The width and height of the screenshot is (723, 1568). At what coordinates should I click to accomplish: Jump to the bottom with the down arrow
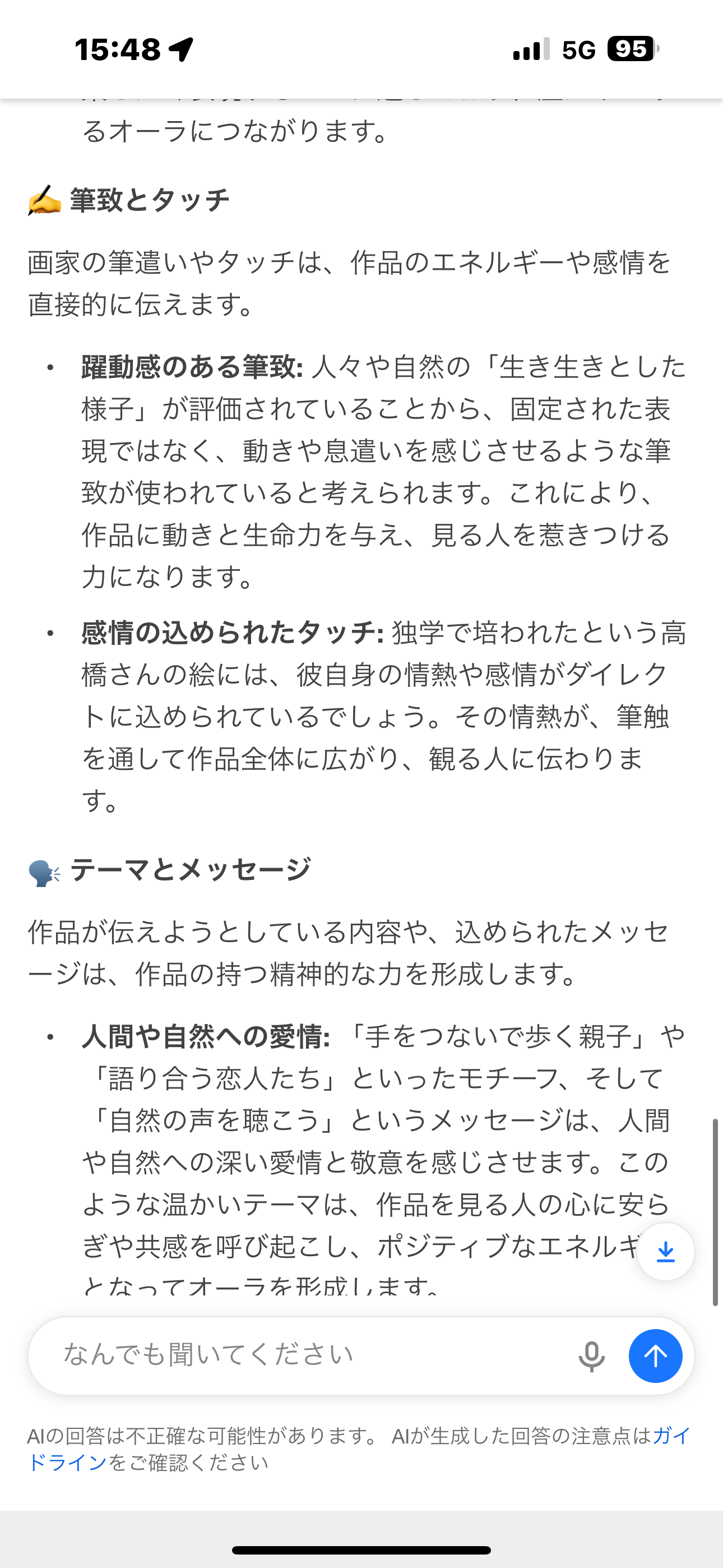click(666, 1252)
